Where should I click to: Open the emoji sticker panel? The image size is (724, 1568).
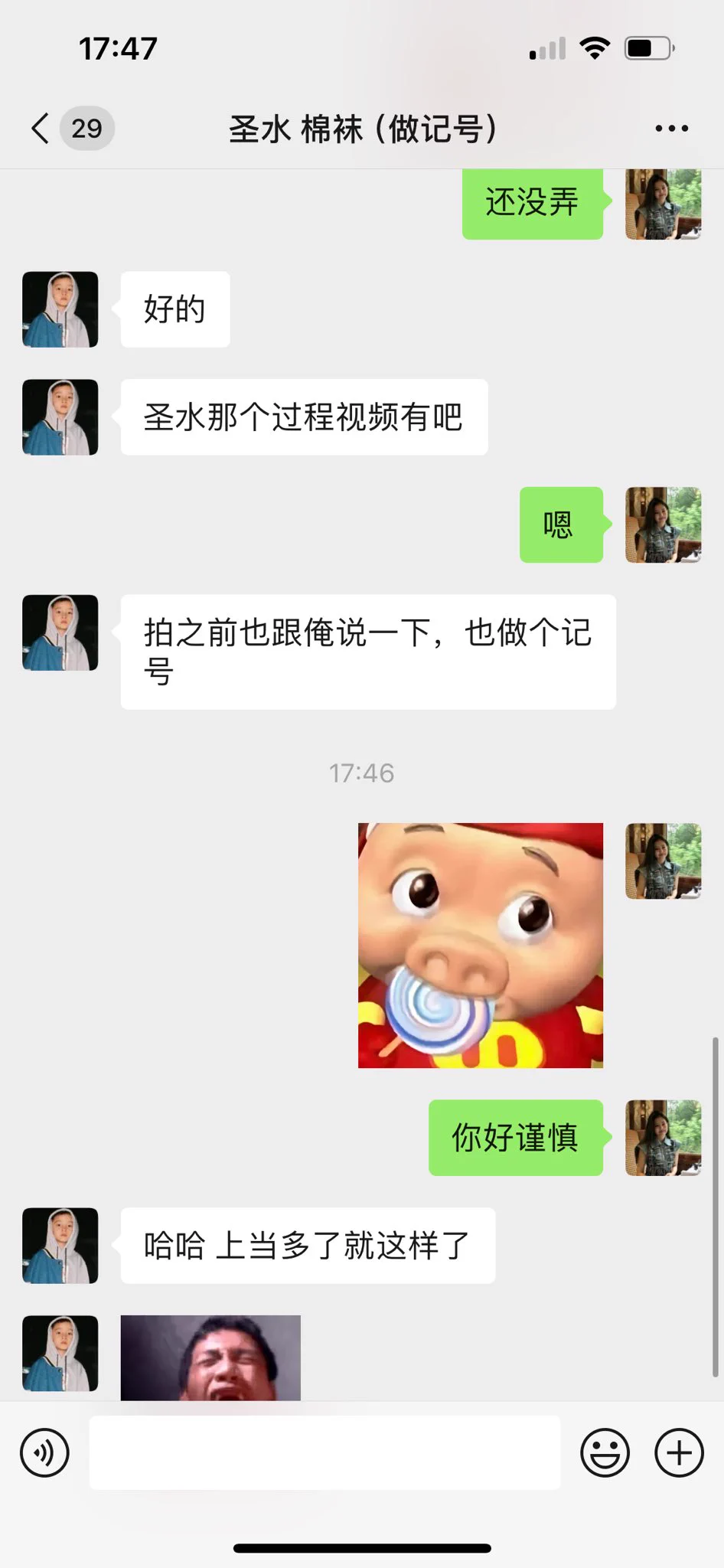tap(605, 1452)
